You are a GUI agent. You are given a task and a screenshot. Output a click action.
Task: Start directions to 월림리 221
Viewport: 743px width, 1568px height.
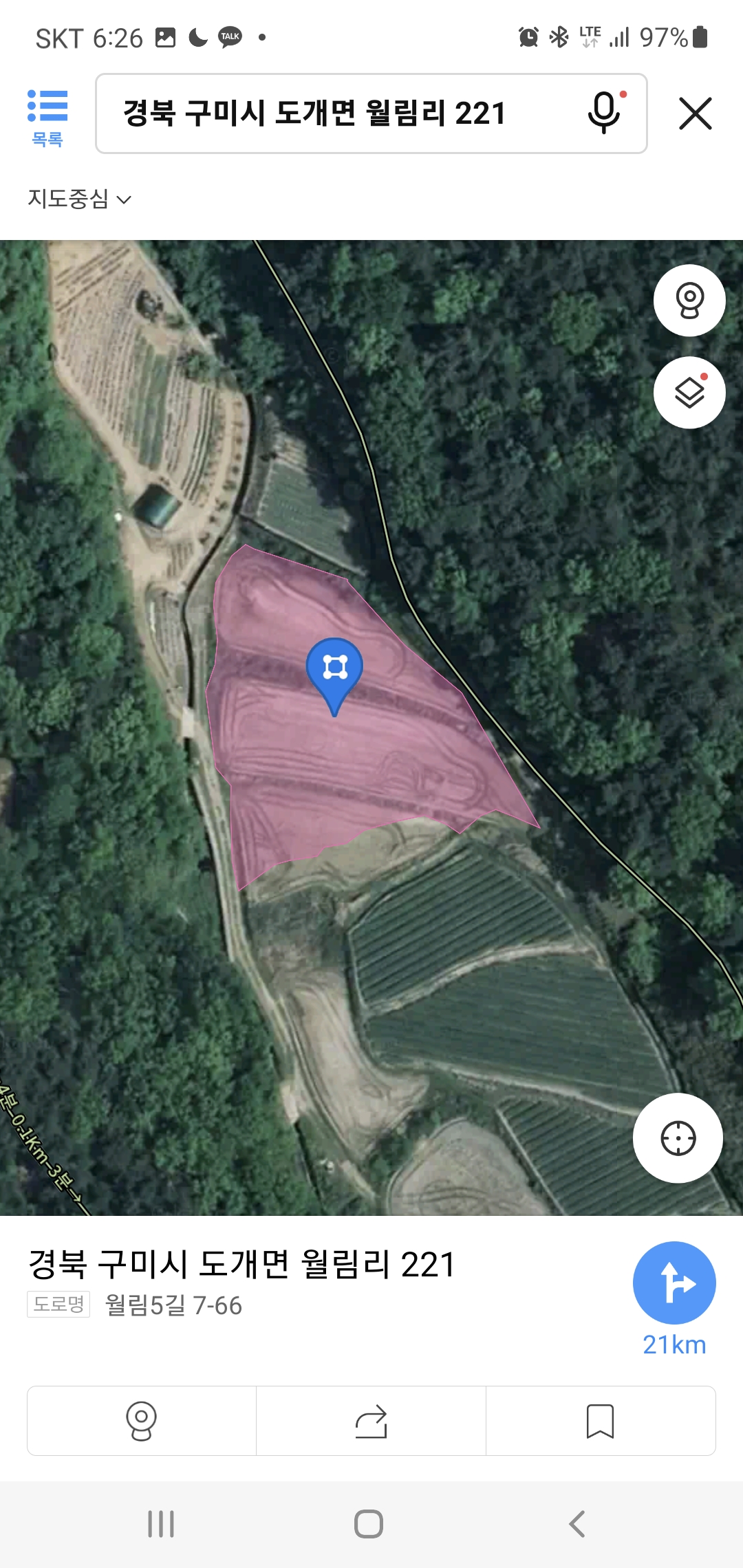pyautogui.click(x=674, y=1283)
